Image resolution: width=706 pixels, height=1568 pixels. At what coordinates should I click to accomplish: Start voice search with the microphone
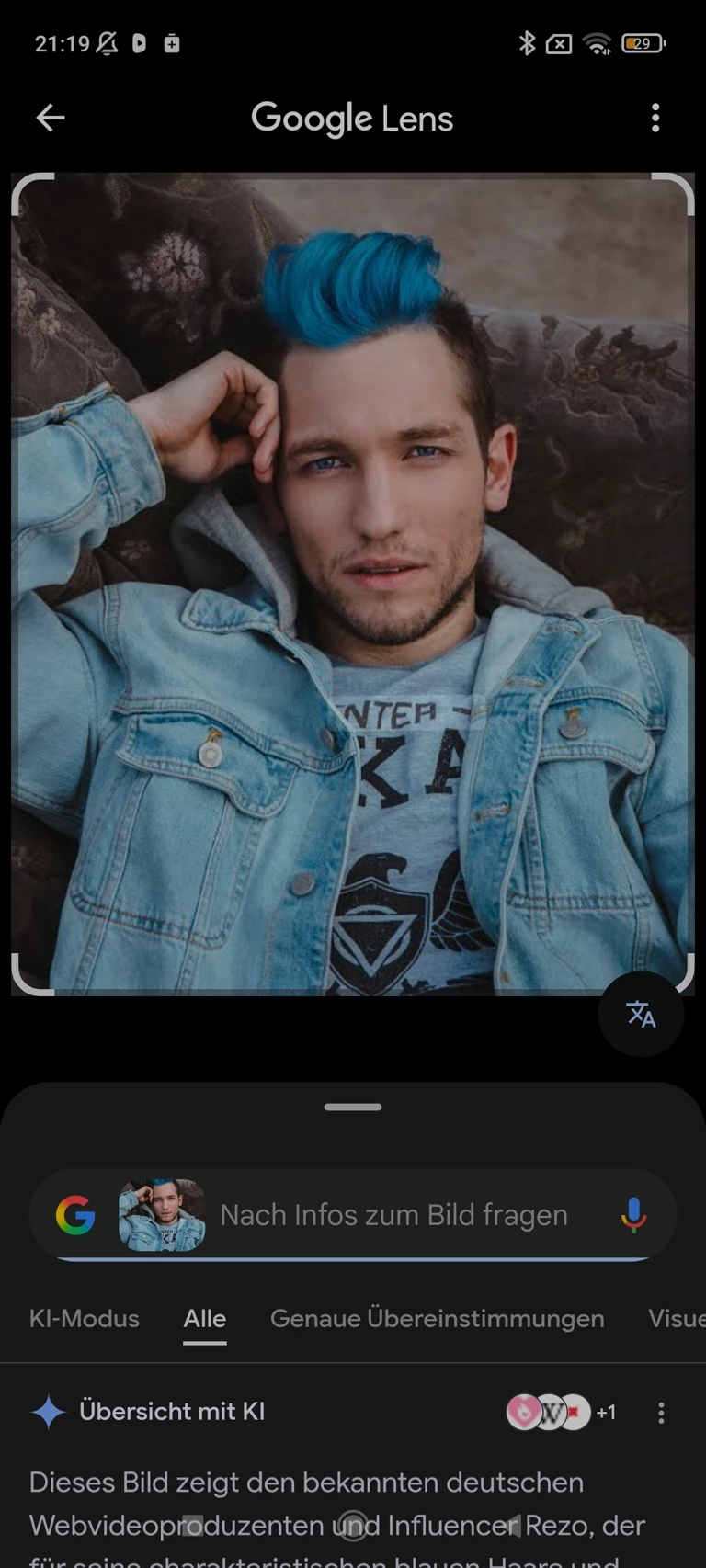(x=633, y=1215)
